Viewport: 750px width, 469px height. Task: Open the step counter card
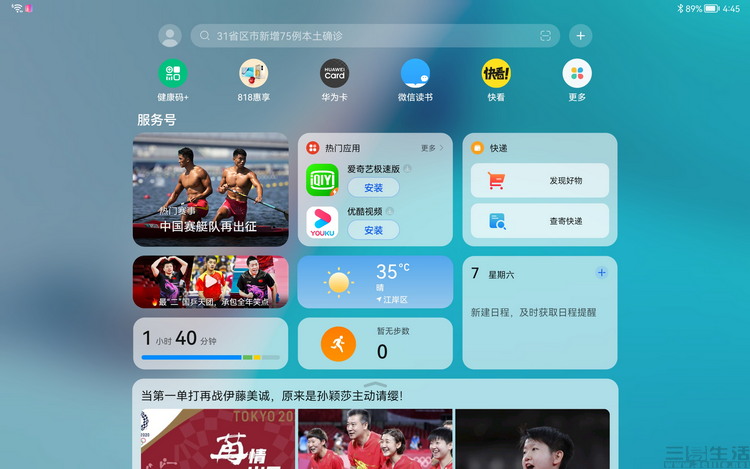(375, 344)
